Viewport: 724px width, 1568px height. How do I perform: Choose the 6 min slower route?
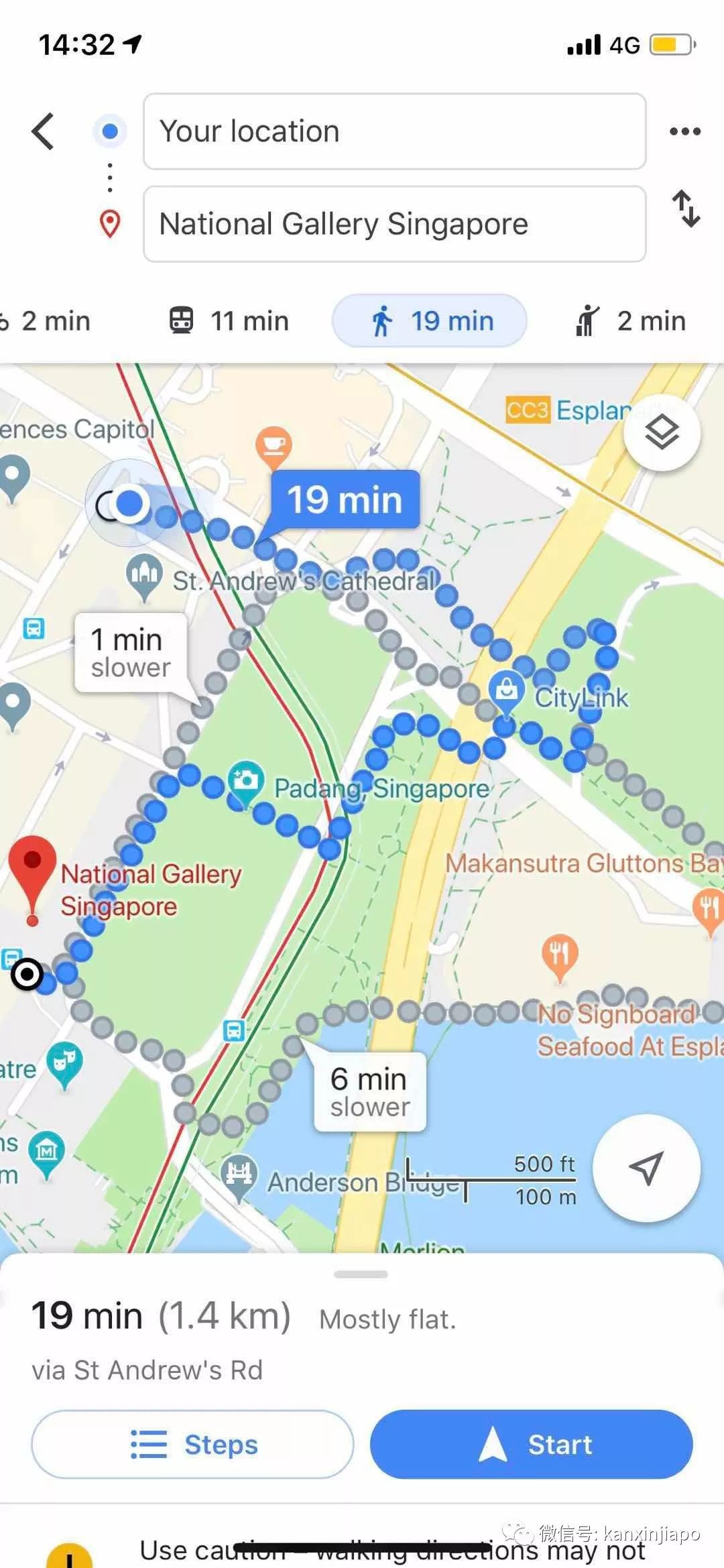click(x=369, y=1092)
